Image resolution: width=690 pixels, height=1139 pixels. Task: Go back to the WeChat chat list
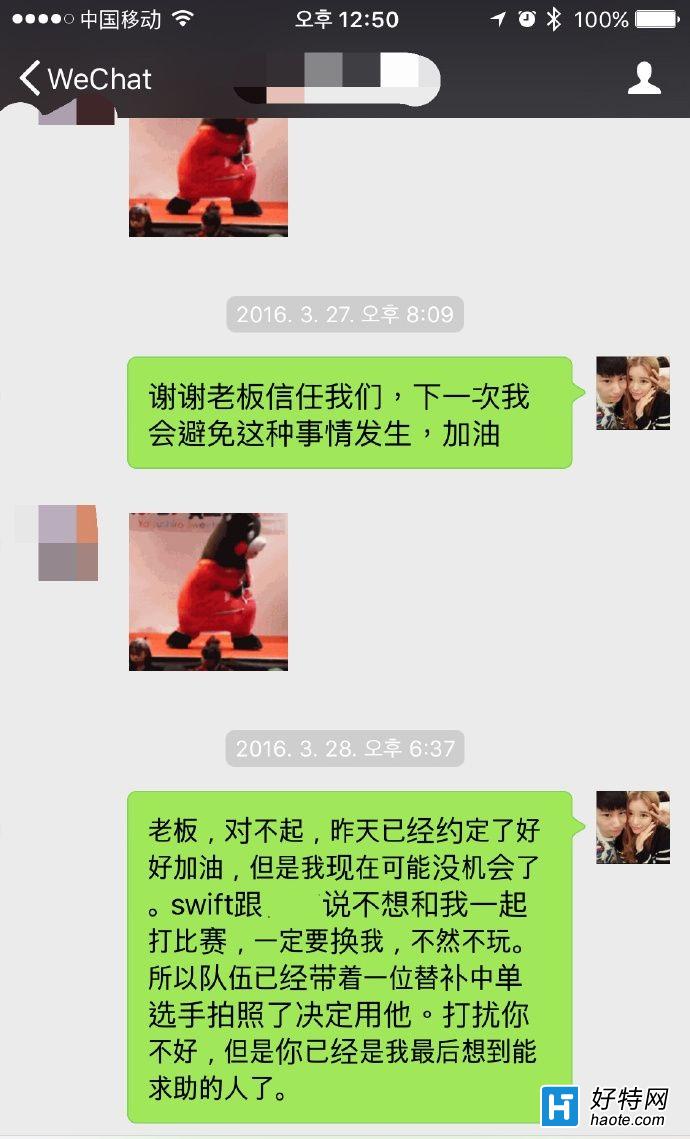[x=84, y=78]
